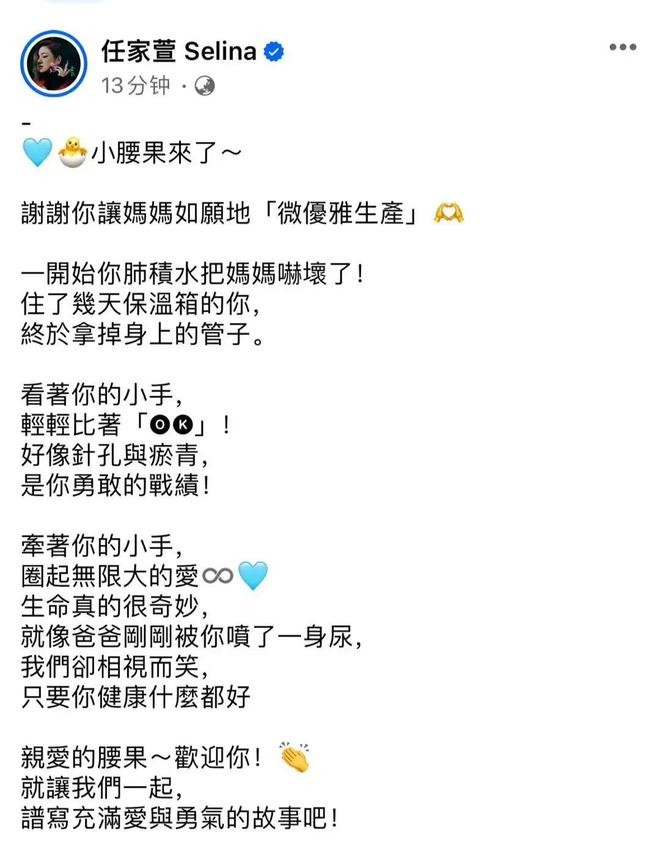Viewport: 660px width, 847px height.
Task: Tap the 13分钟 post timestamp
Action: click(135, 86)
